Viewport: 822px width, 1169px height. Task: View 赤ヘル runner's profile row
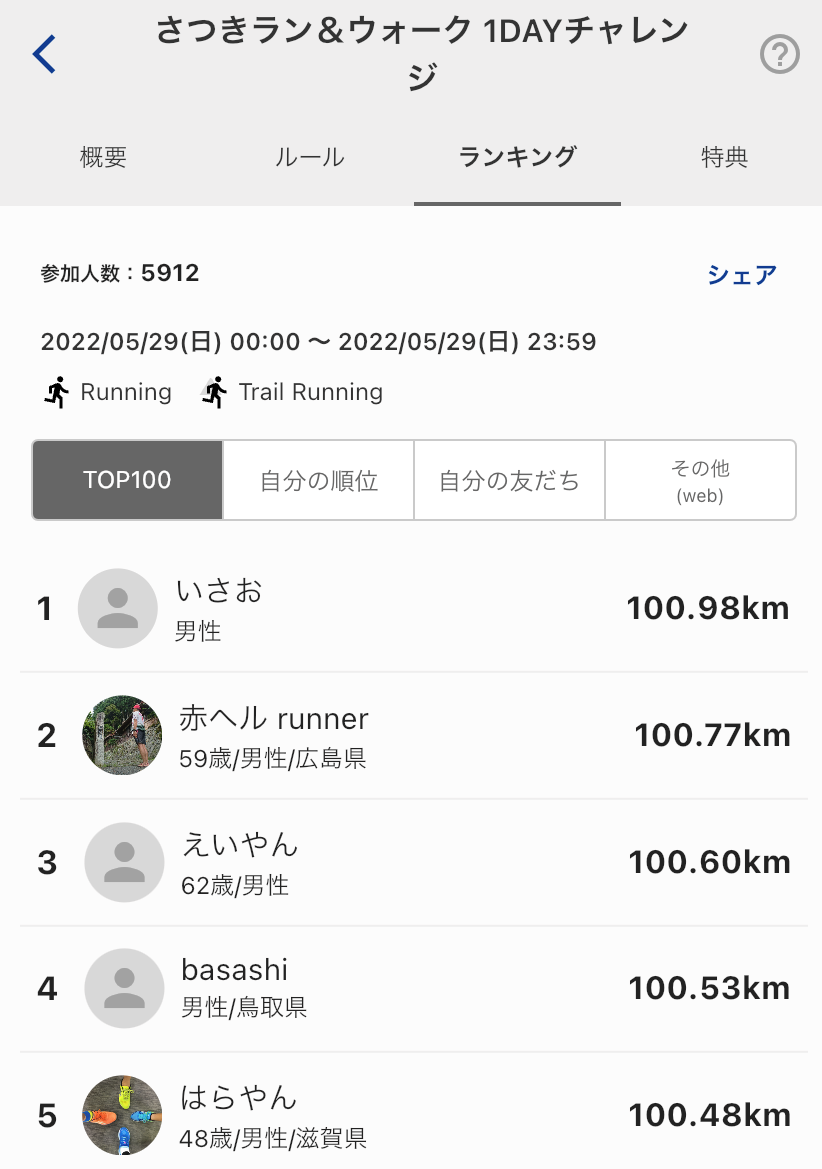click(411, 736)
